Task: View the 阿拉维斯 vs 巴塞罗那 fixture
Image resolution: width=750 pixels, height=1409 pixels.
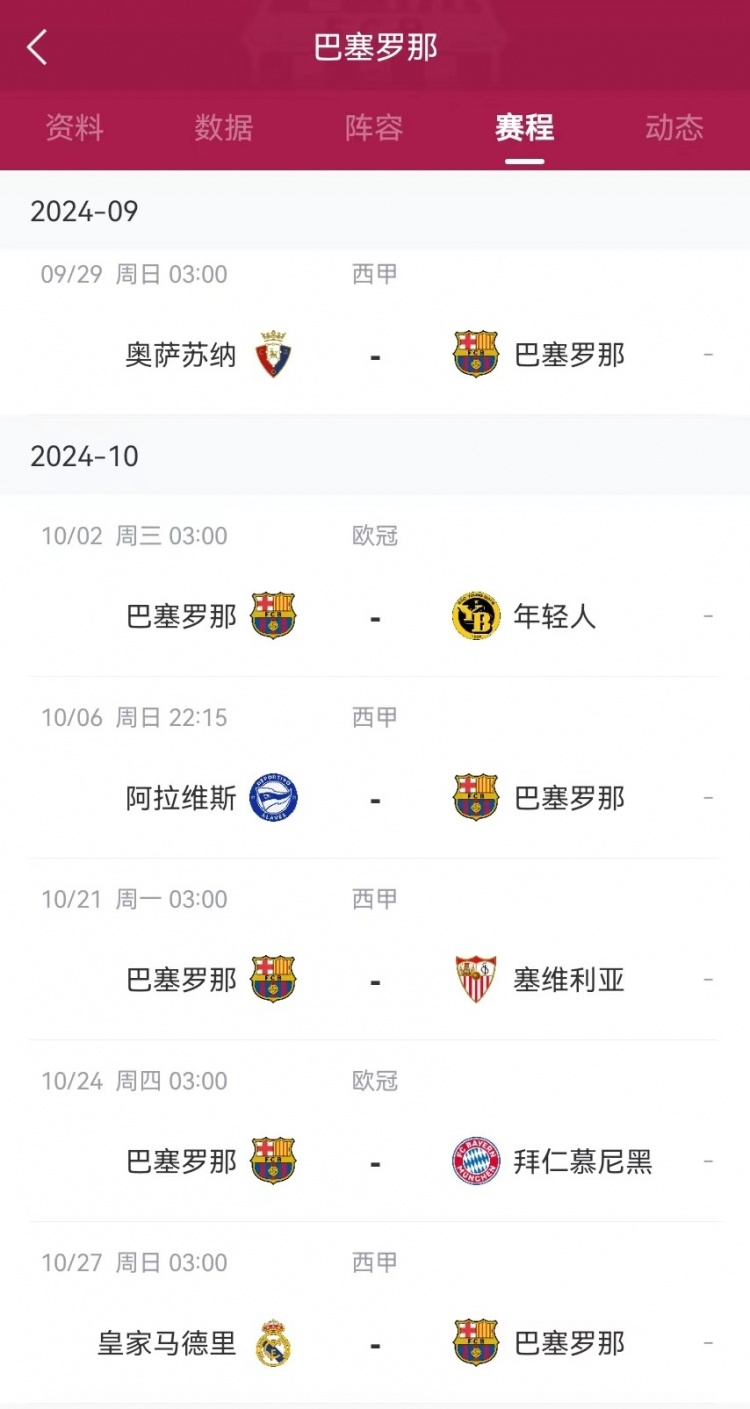Action: (375, 768)
